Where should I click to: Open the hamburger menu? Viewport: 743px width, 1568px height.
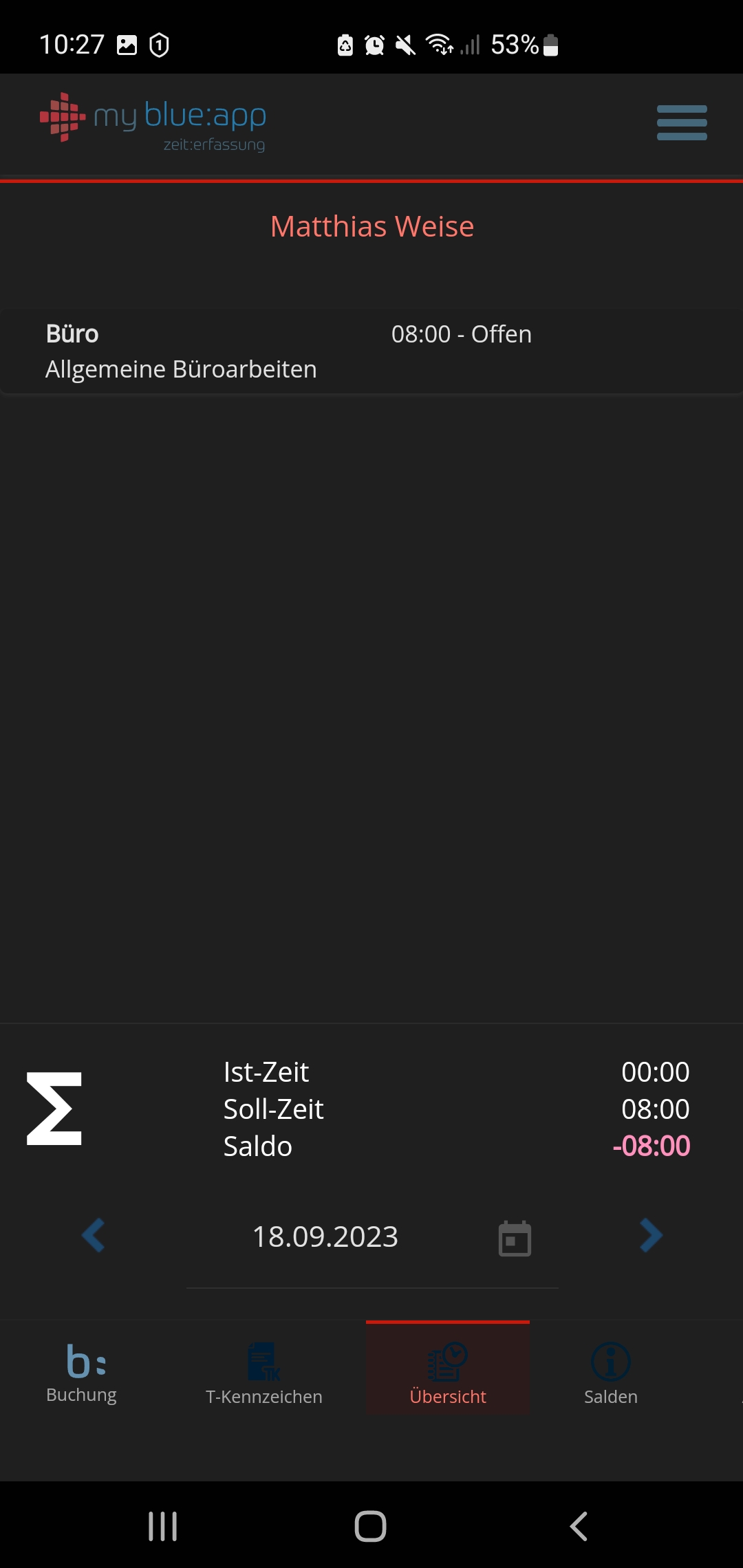[681, 122]
